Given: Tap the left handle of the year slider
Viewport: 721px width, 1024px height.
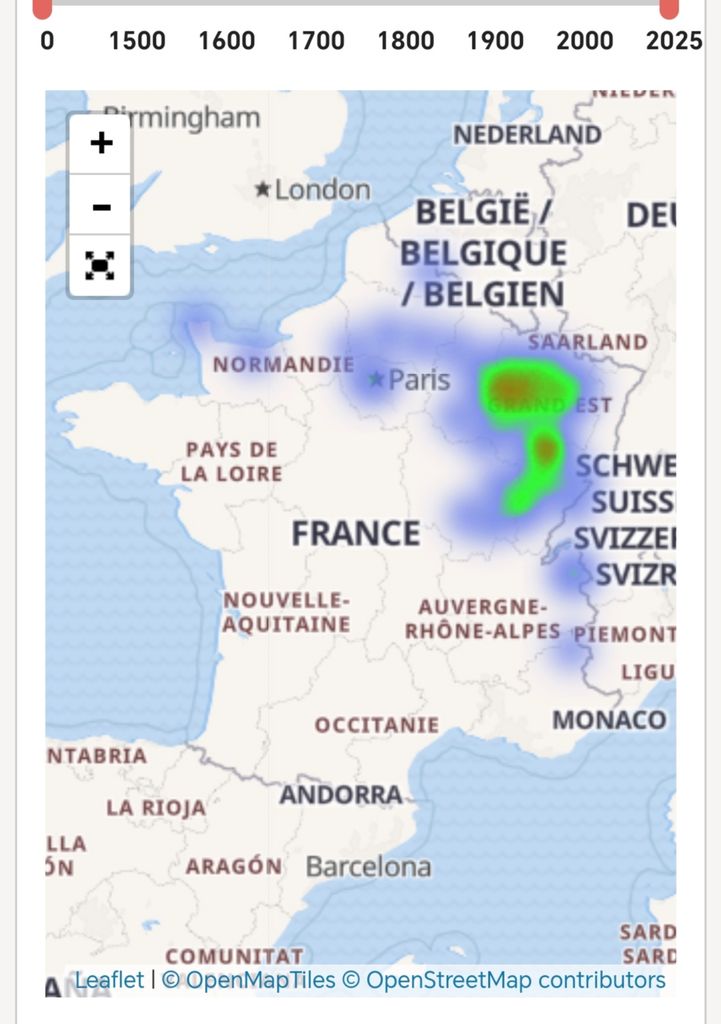Looking at the screenshot, I should coord(42,8).
